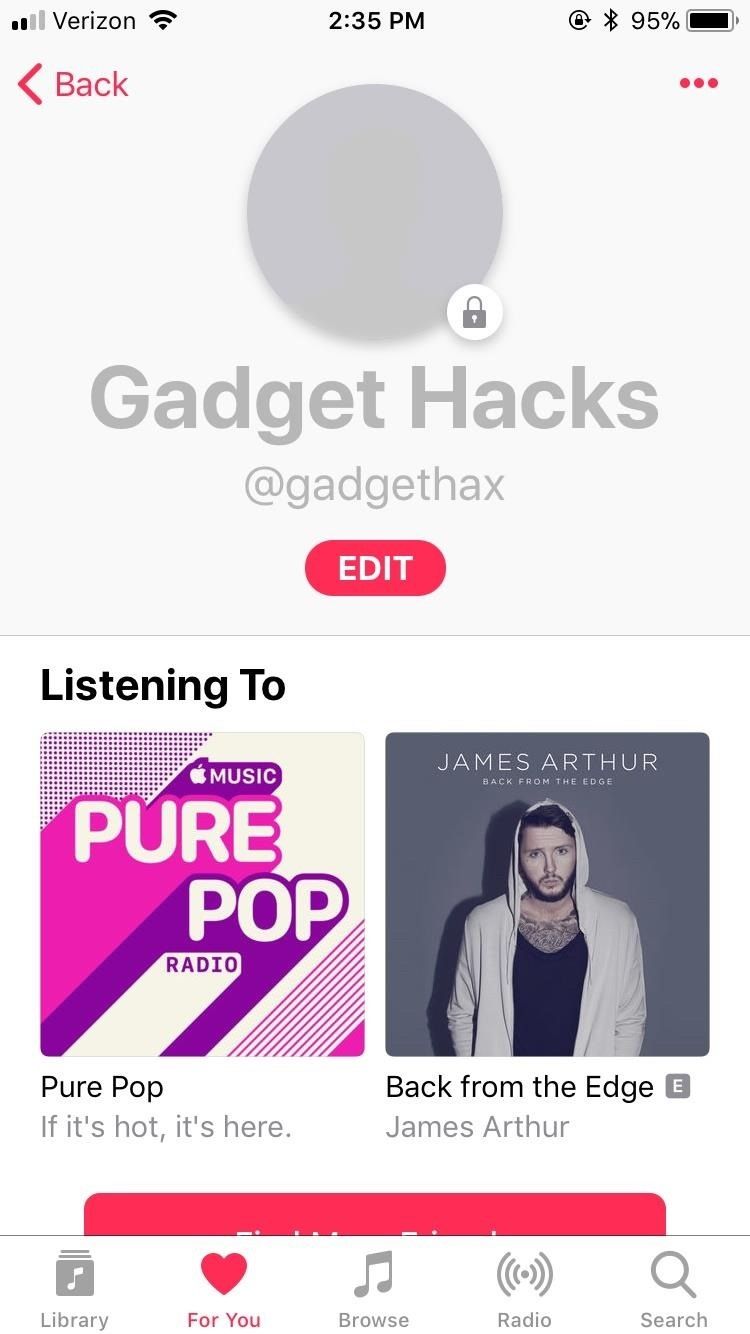Tap the Search magnifying glass icon
The height and width of the screenshot is (1334, 750).
click(673, 1275)
